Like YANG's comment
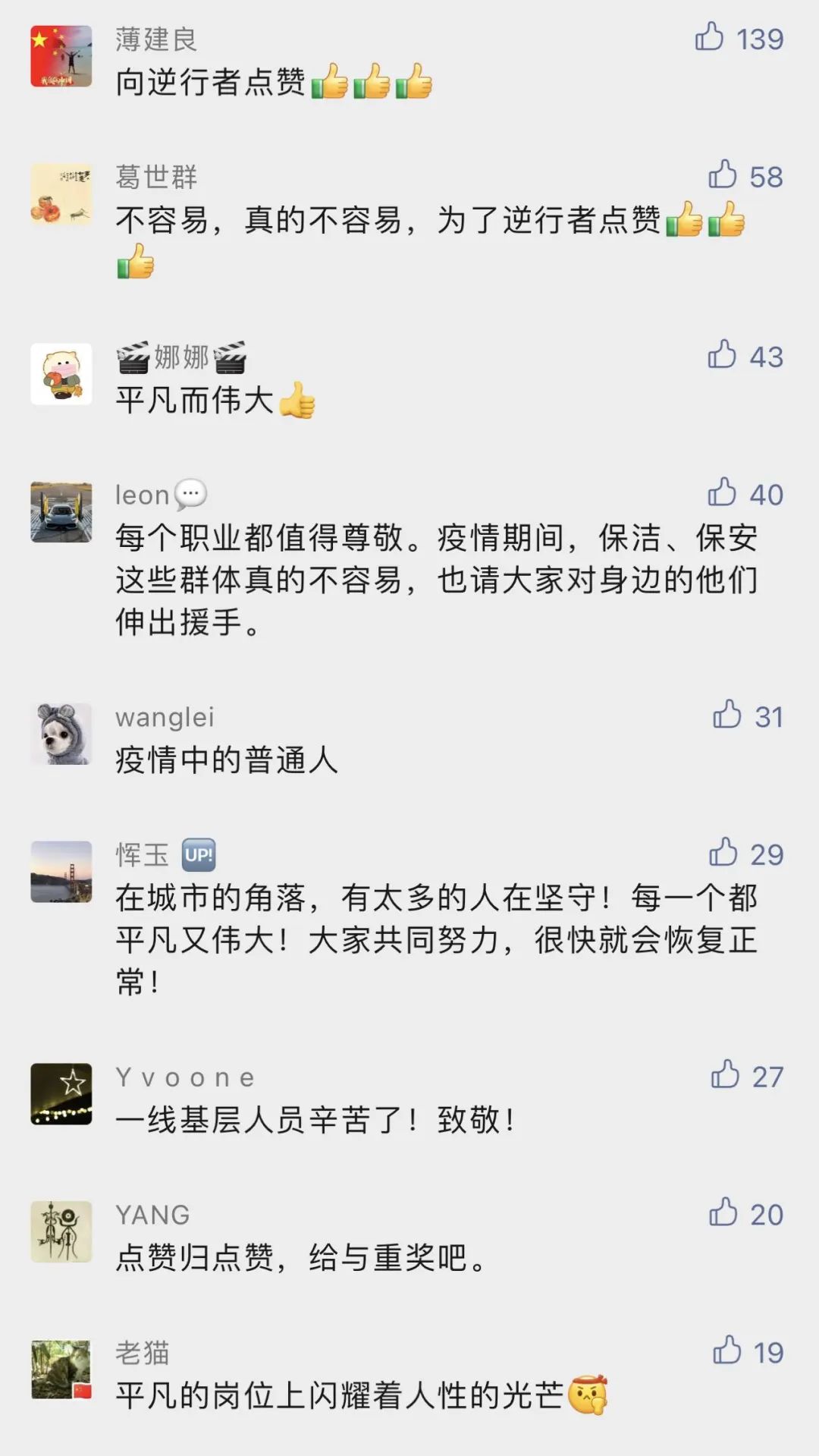The width and height of the screenshot is (819, 1456). pos(723,1213)
